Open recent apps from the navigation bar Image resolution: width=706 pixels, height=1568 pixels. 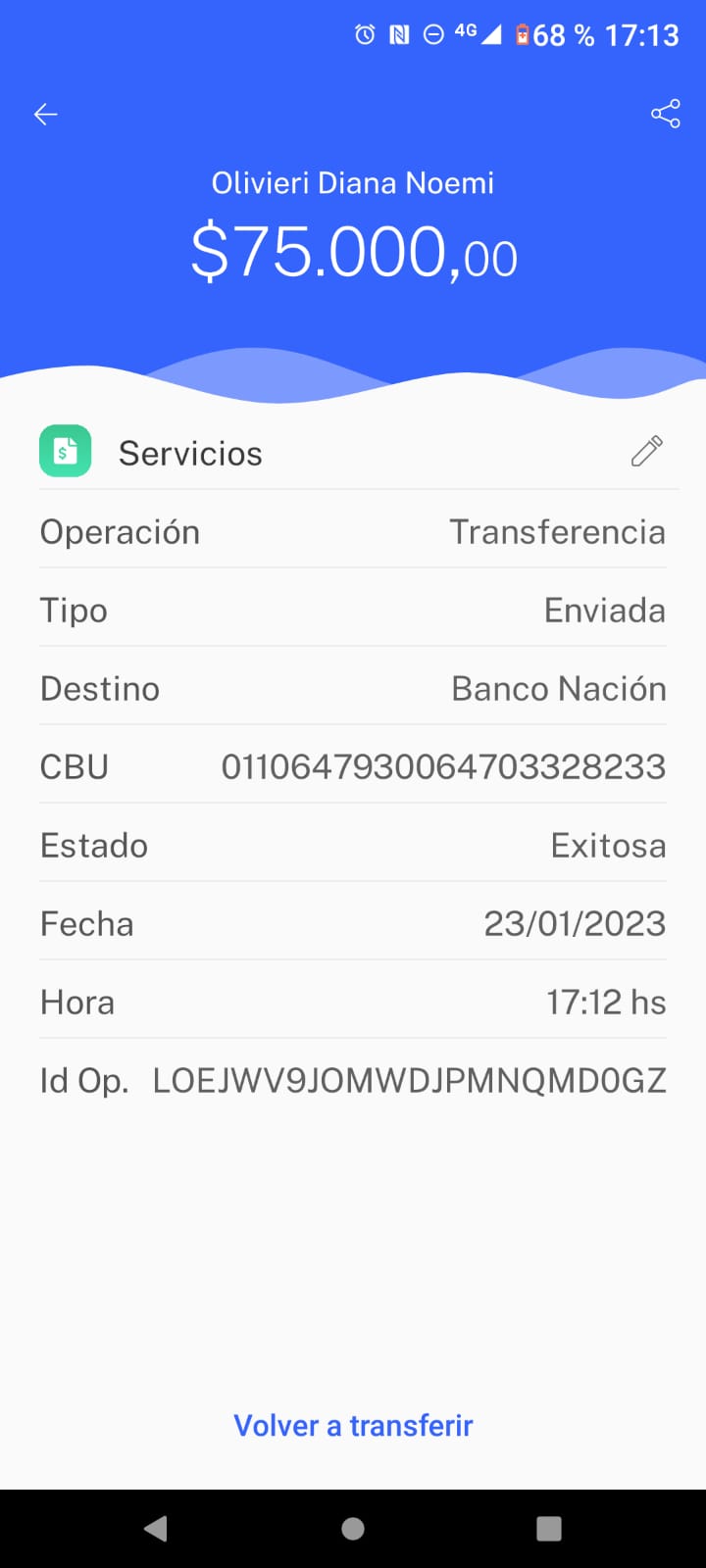[549, 1529]
